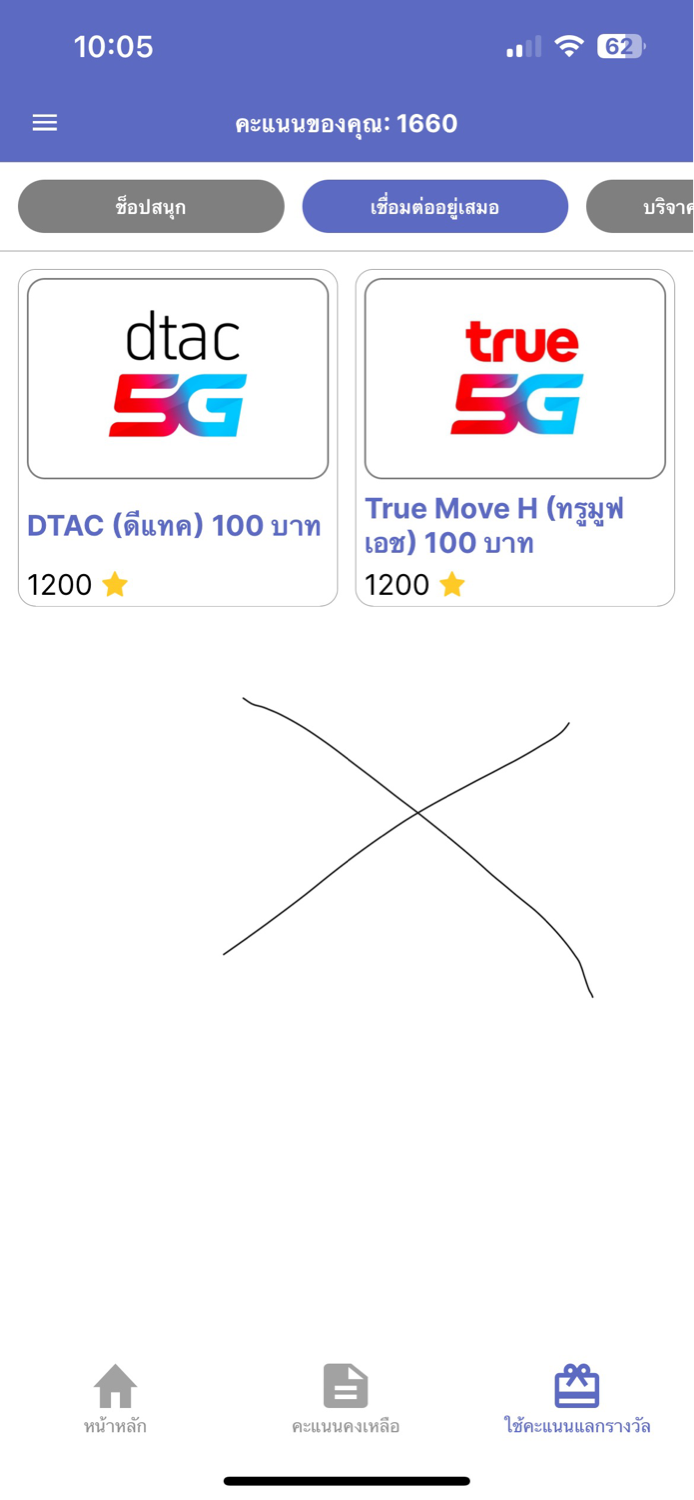
Task: Open the hamburger drawer menu
Action: coord(45,123)
